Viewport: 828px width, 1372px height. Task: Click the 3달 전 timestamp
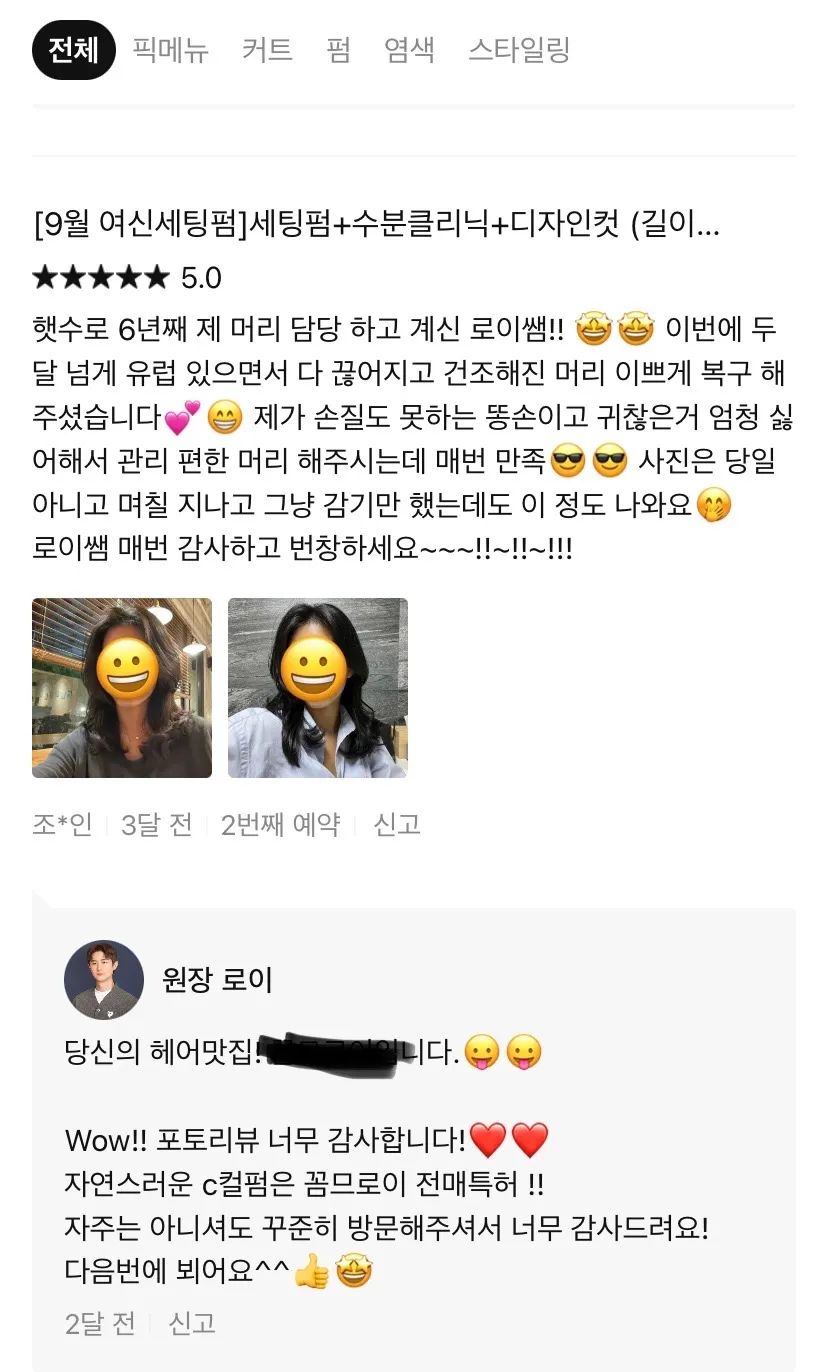coord(157,824)
